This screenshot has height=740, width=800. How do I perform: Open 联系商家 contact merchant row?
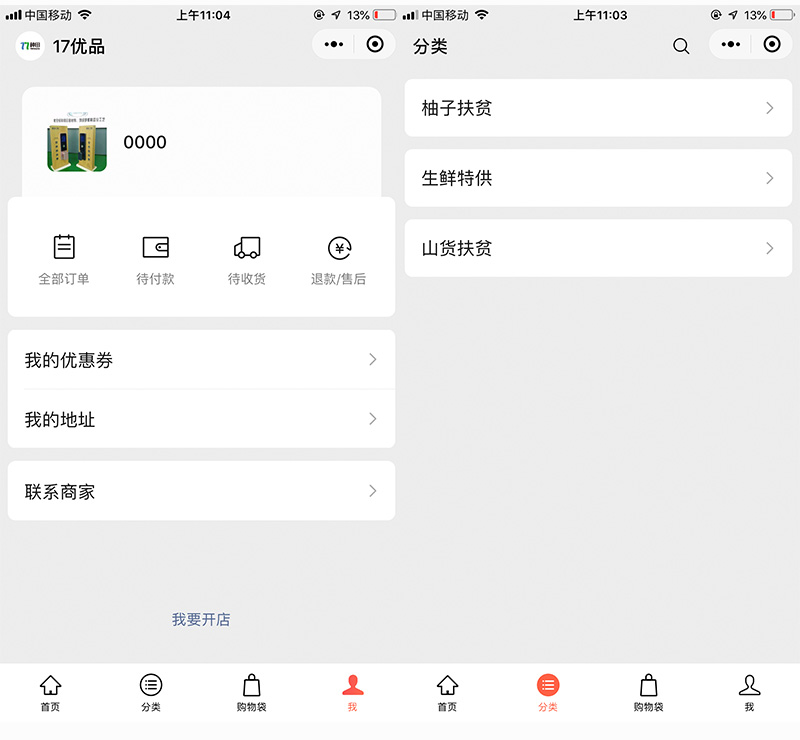pyautogui.click(x=201, y=491)
